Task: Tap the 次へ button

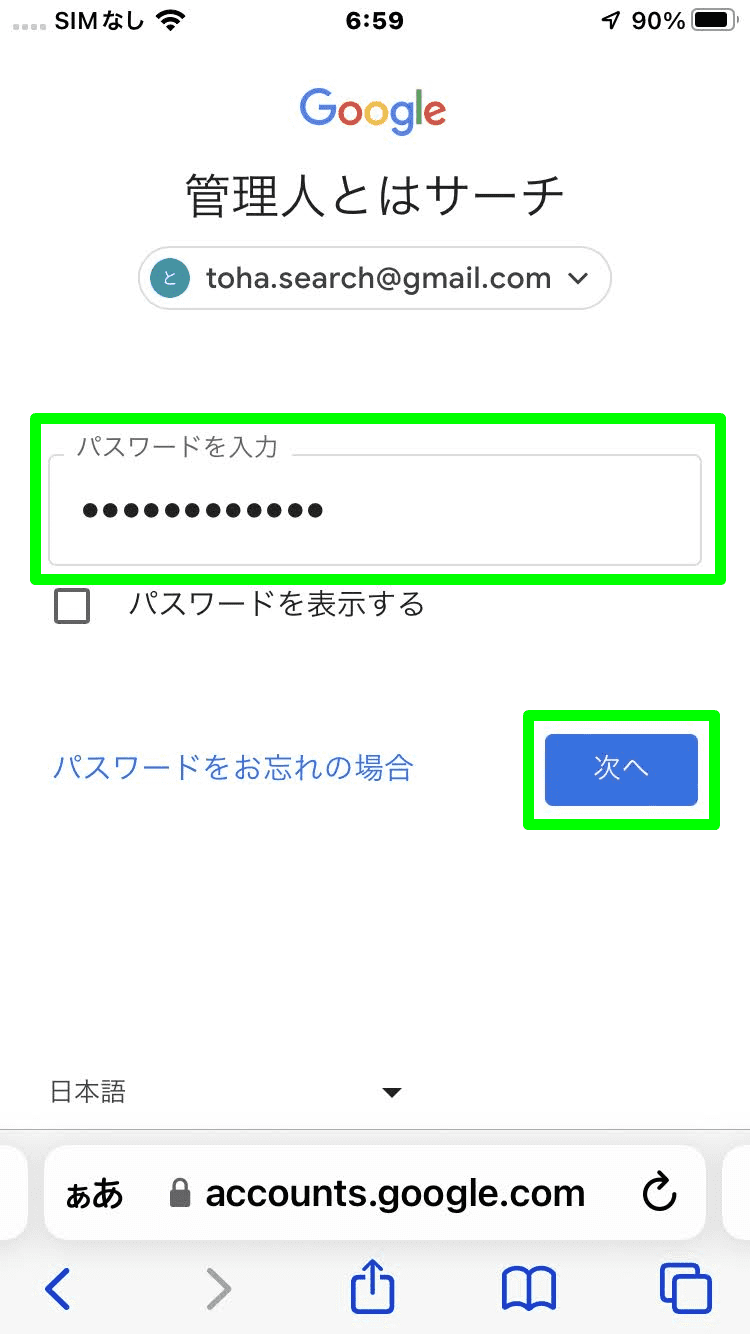Action: coord(621,769)
